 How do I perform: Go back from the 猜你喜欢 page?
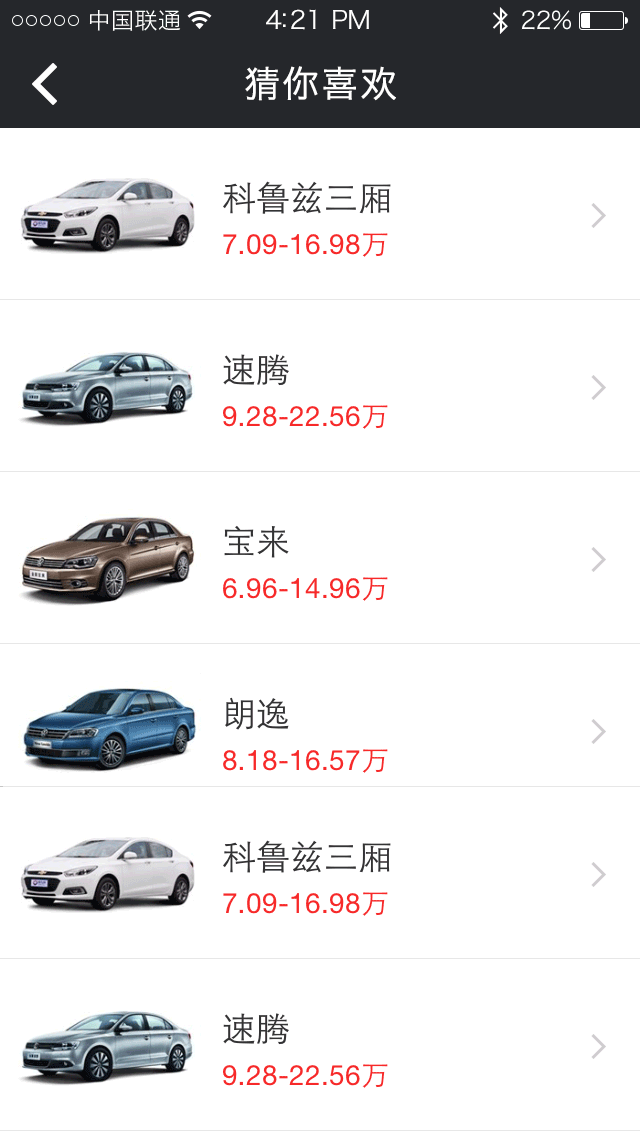(45, 85)
